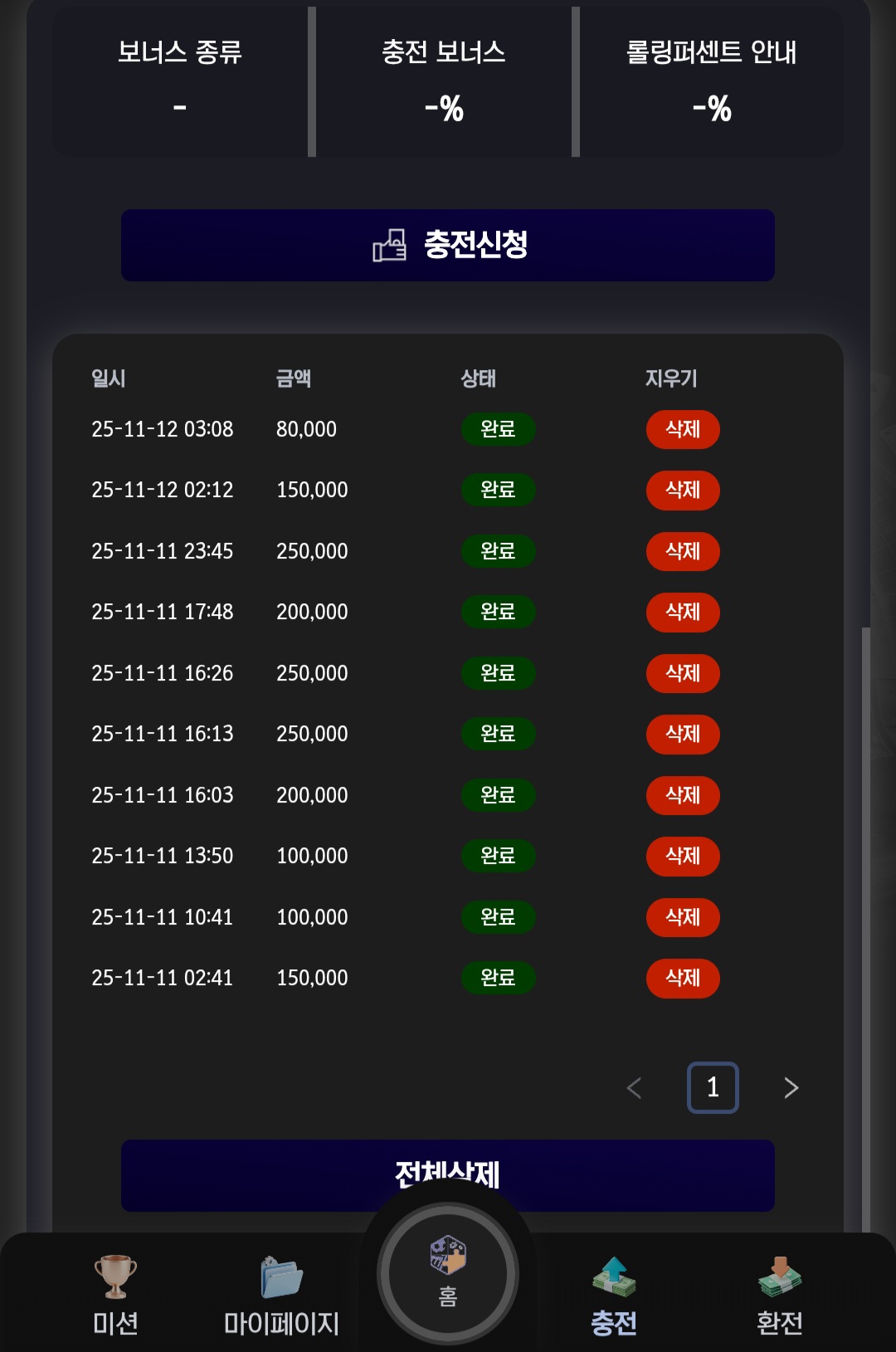
Task: Remove the 25-11-11 16:03 entry
Action: (682, 795)
